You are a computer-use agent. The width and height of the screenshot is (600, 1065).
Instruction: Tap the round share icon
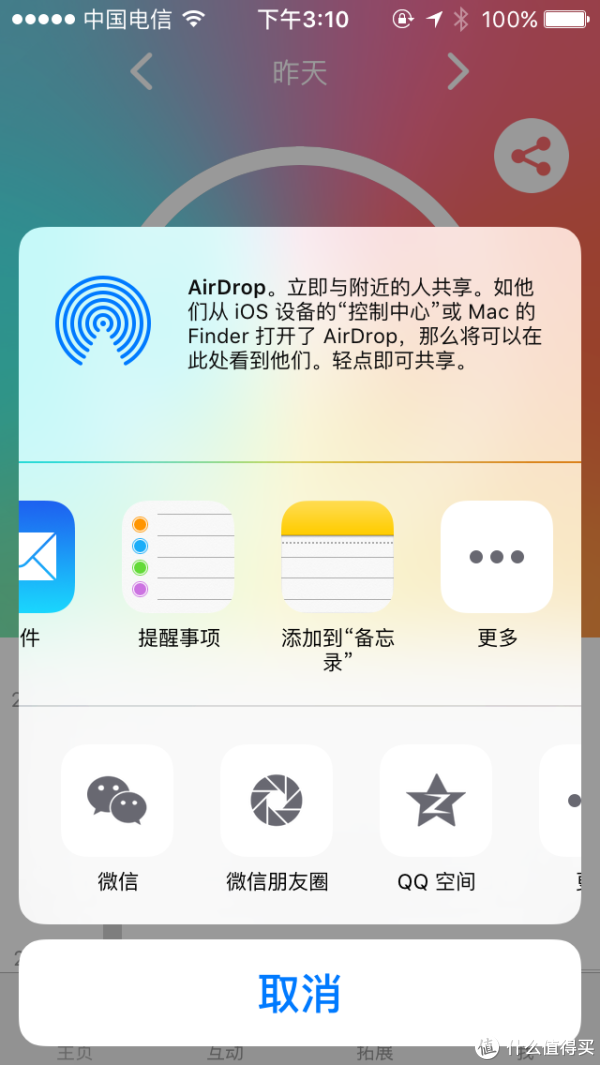pyautogui.click(x=531, y=155)
